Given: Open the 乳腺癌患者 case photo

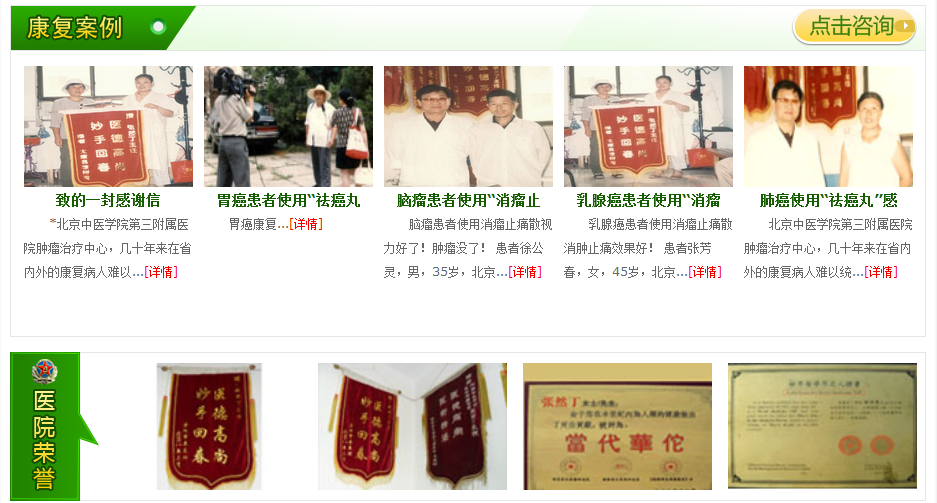Looking at the screenshot, I should [x=648, y=126].
